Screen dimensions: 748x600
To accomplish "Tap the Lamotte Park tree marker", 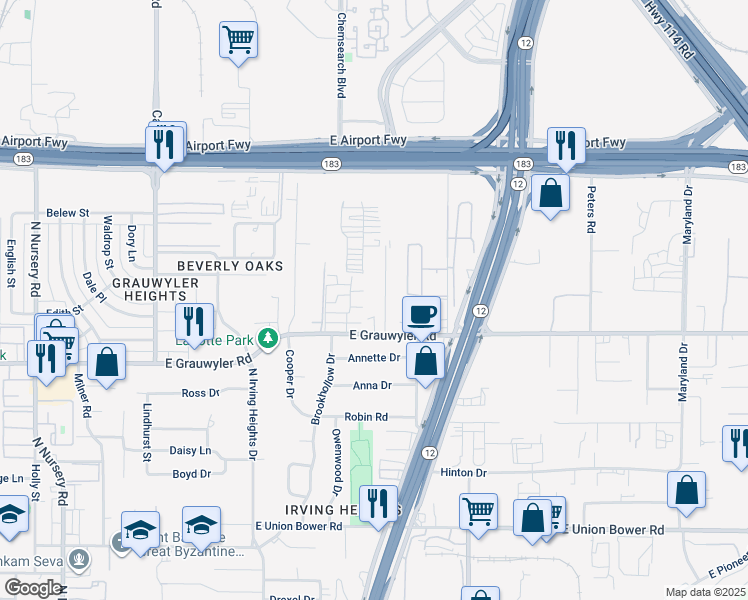I will point(268,339).
